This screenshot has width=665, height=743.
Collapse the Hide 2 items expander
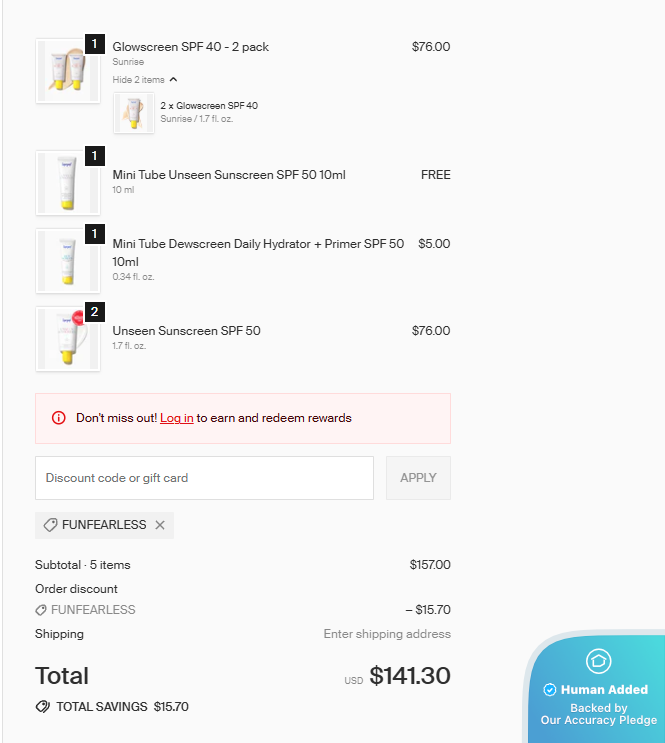coord(145,80)
